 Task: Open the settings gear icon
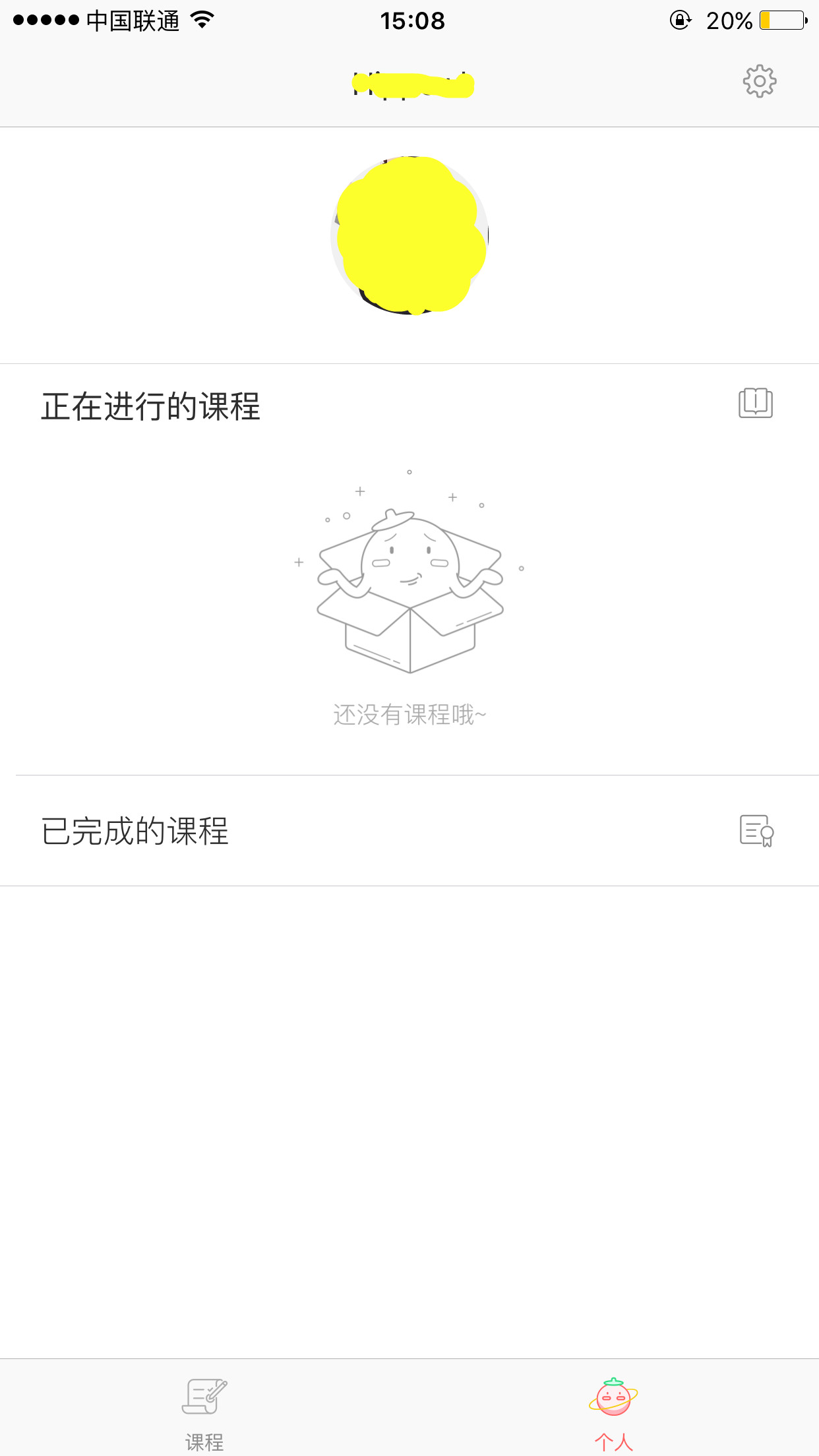tap(759, 82)
